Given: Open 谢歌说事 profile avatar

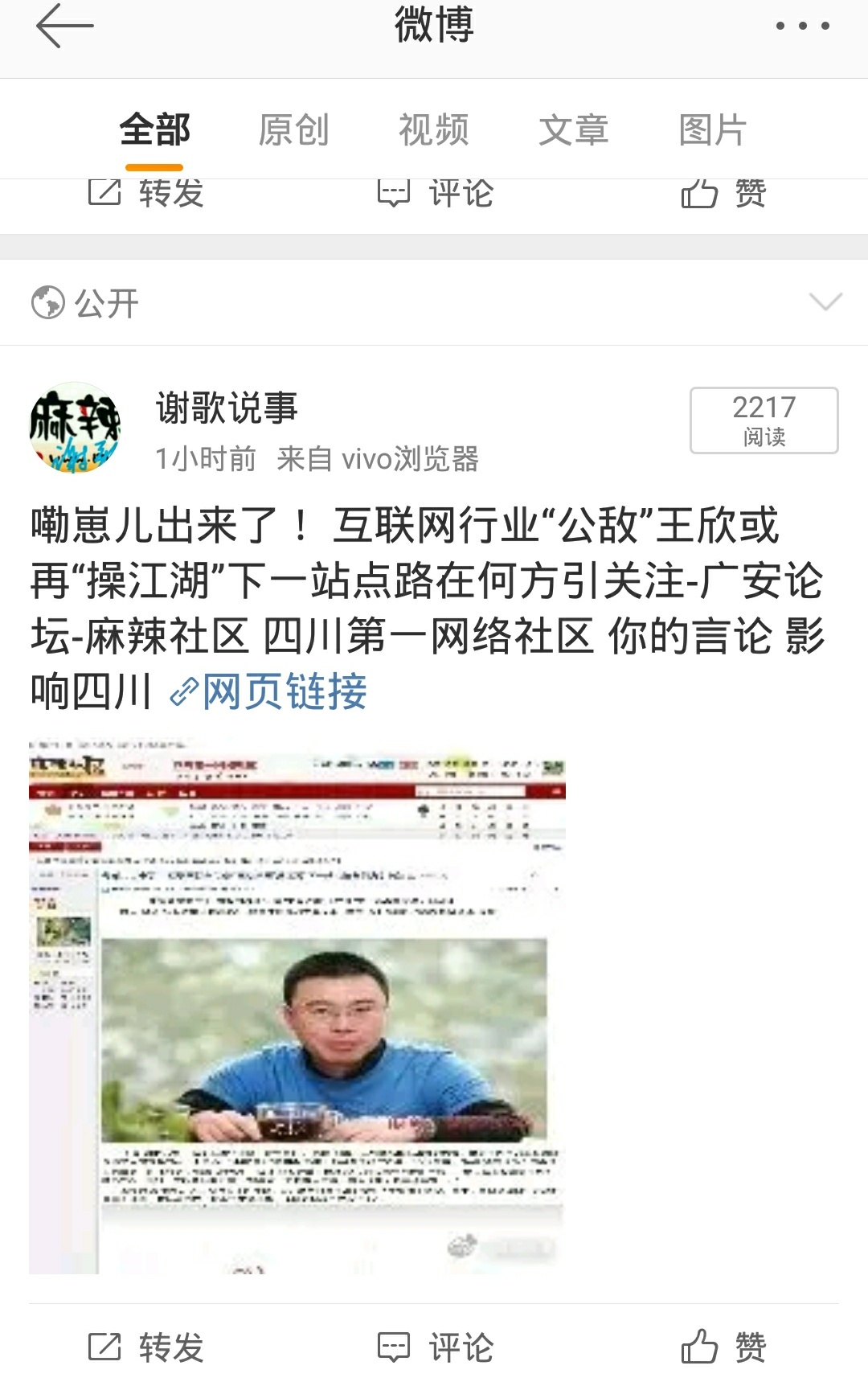Looking at the screenshot, I should 75,427.
